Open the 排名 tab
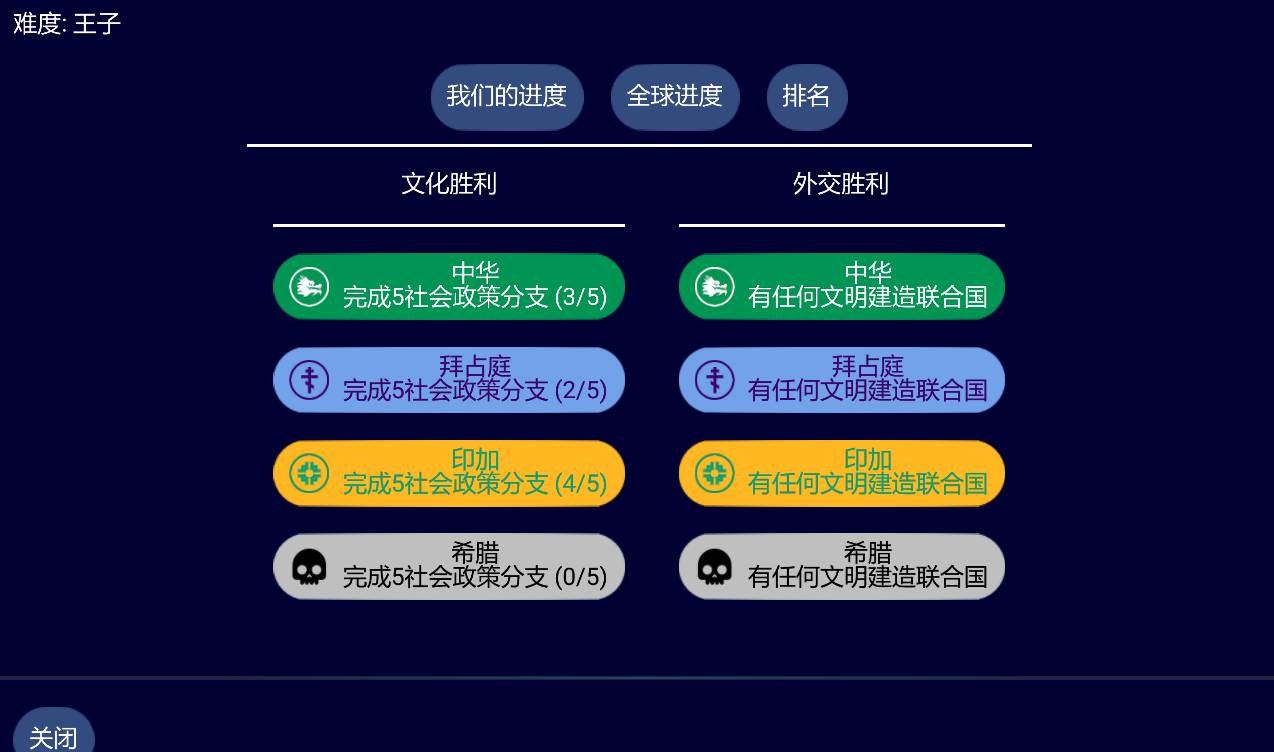 [807, 97]
